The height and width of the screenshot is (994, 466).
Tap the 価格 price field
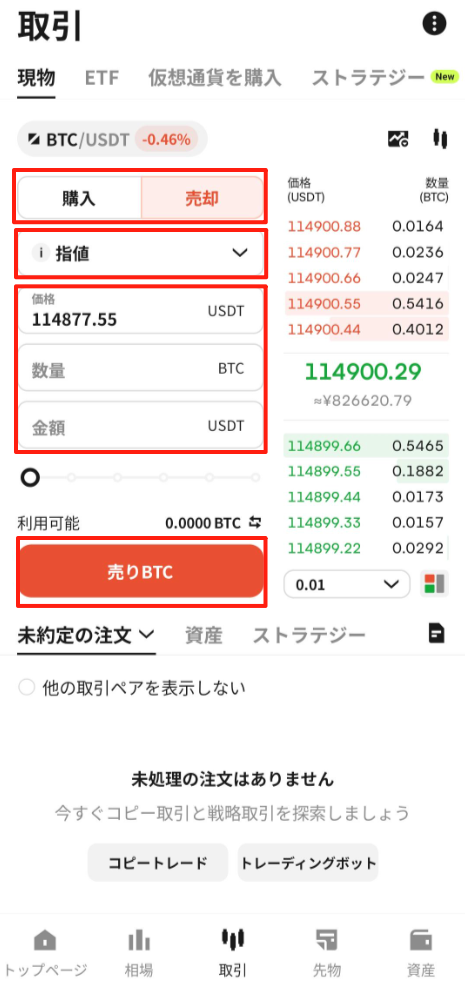click(140, 311)
